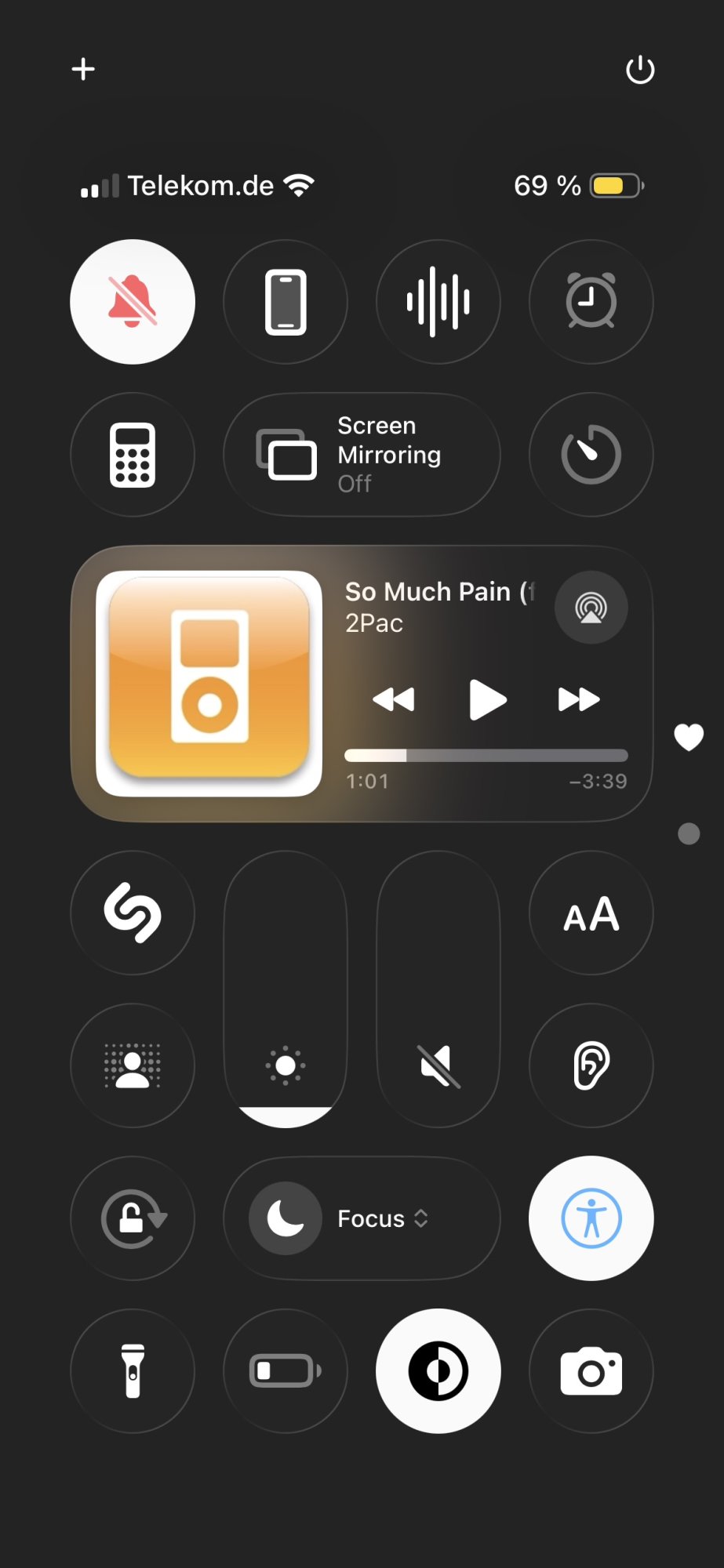Play the song So Much Pain
This screenshot has width=724, height=1568.
[x=487, y=699]
